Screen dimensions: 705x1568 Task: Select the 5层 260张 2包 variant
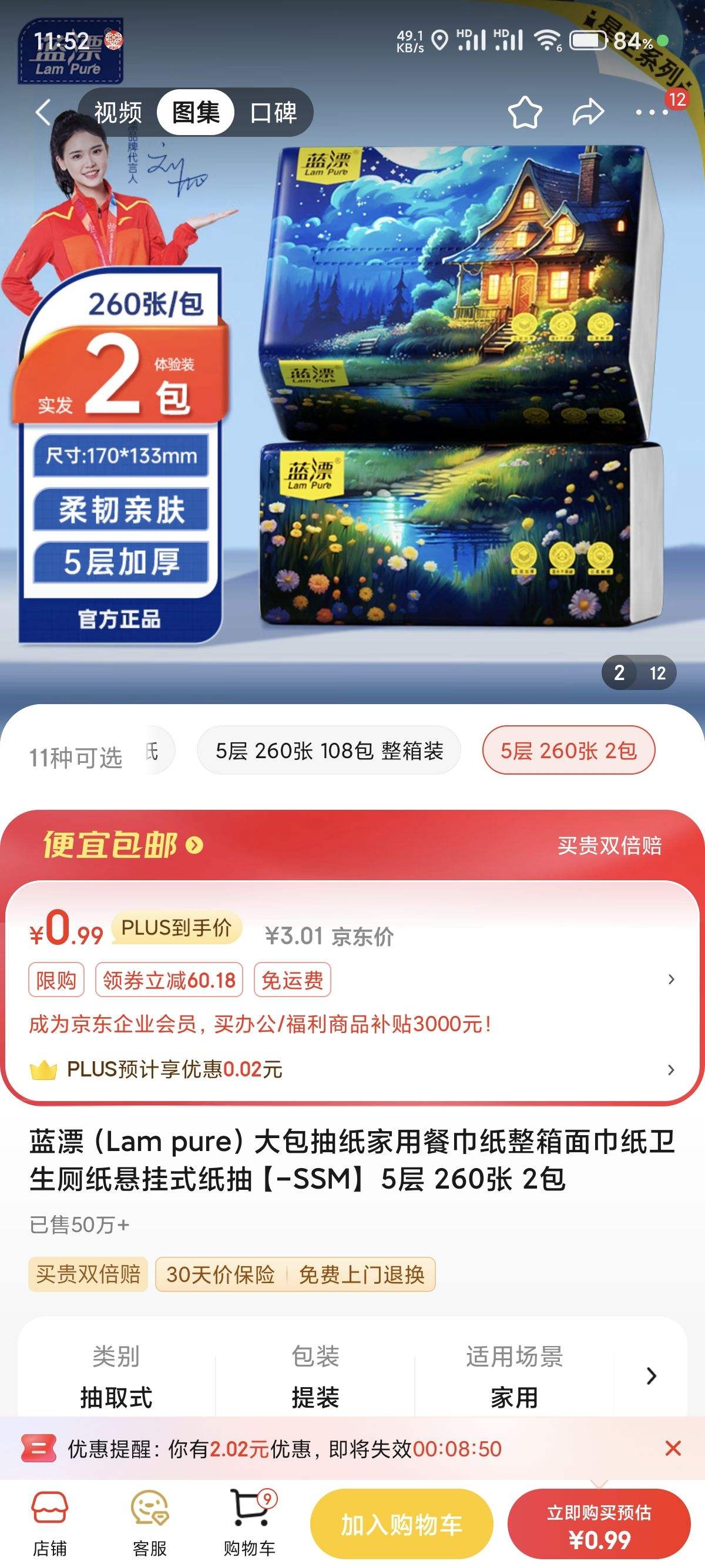567,752
